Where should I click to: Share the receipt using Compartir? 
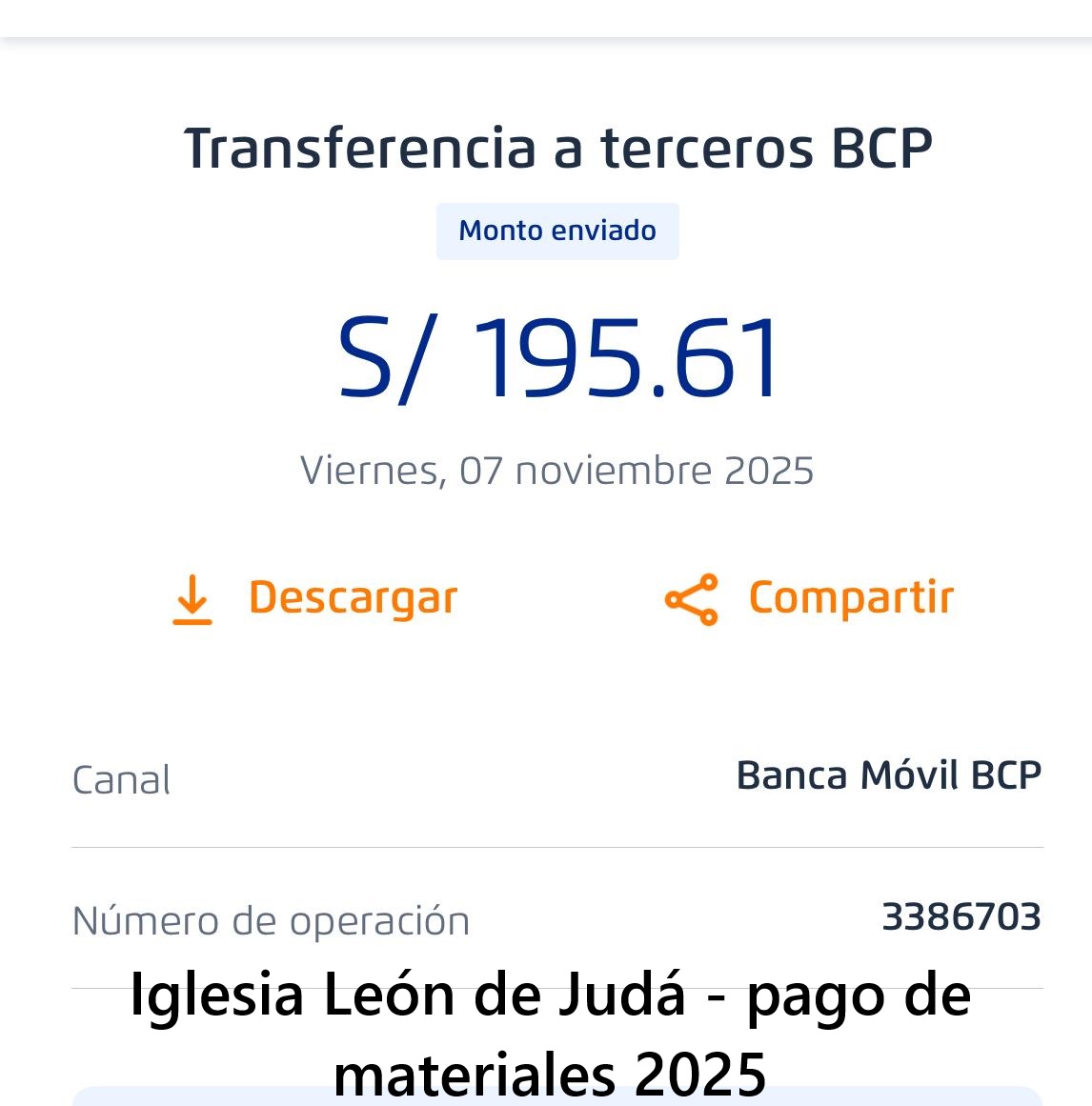809,598
